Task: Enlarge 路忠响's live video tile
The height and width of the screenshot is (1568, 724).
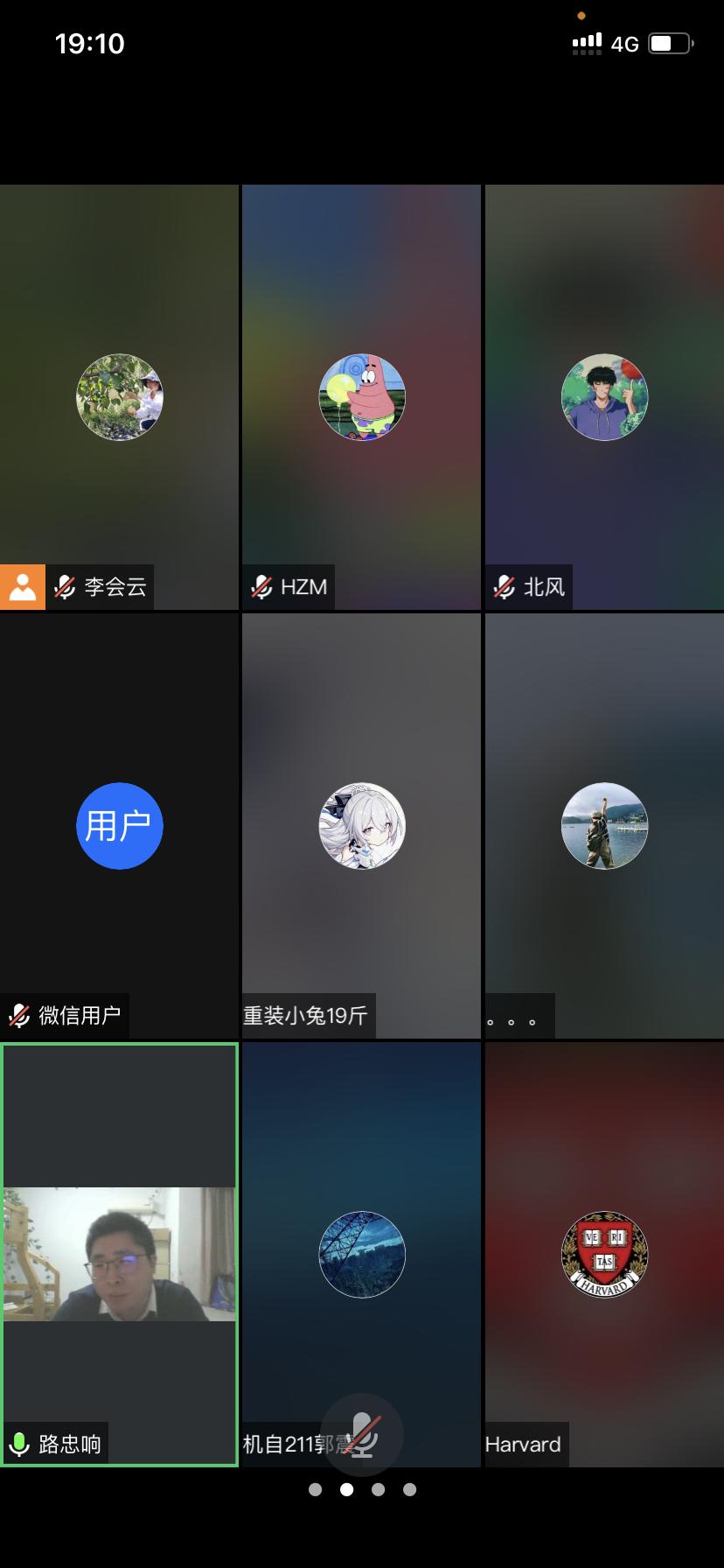Action: [120, 1253]
